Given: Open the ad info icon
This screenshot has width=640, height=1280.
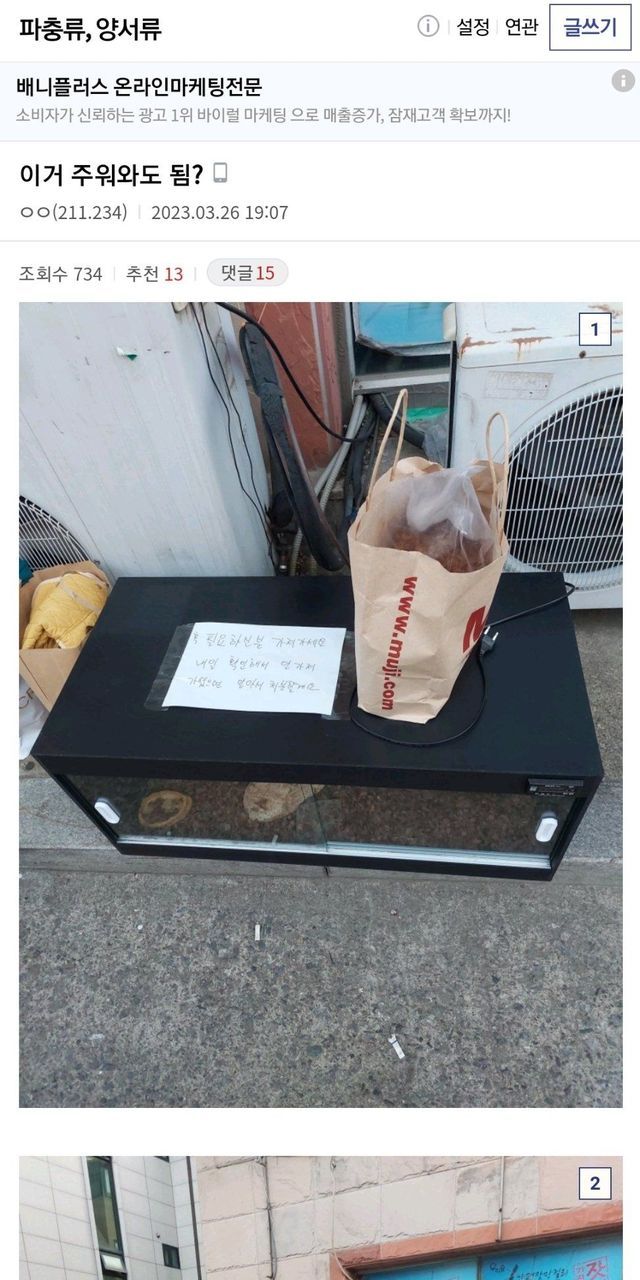Looking at the screenshot, I should [623, 81].
